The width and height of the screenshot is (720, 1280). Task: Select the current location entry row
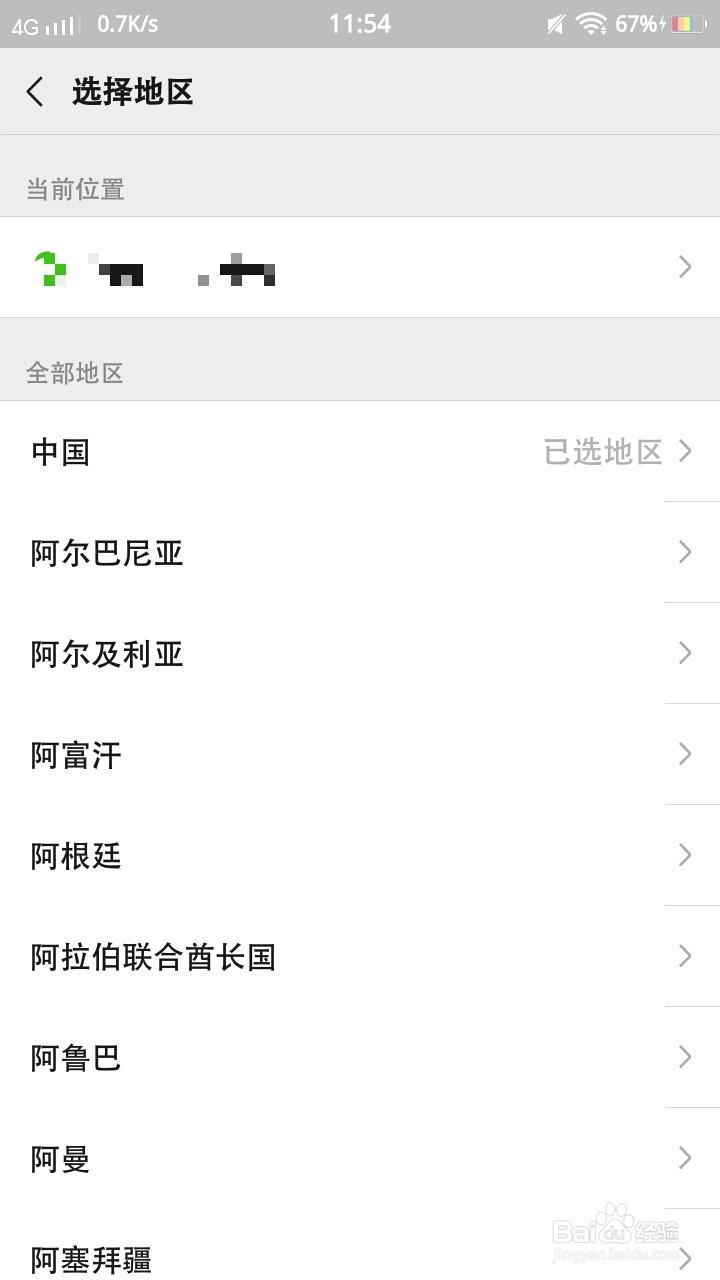[300, 268]
